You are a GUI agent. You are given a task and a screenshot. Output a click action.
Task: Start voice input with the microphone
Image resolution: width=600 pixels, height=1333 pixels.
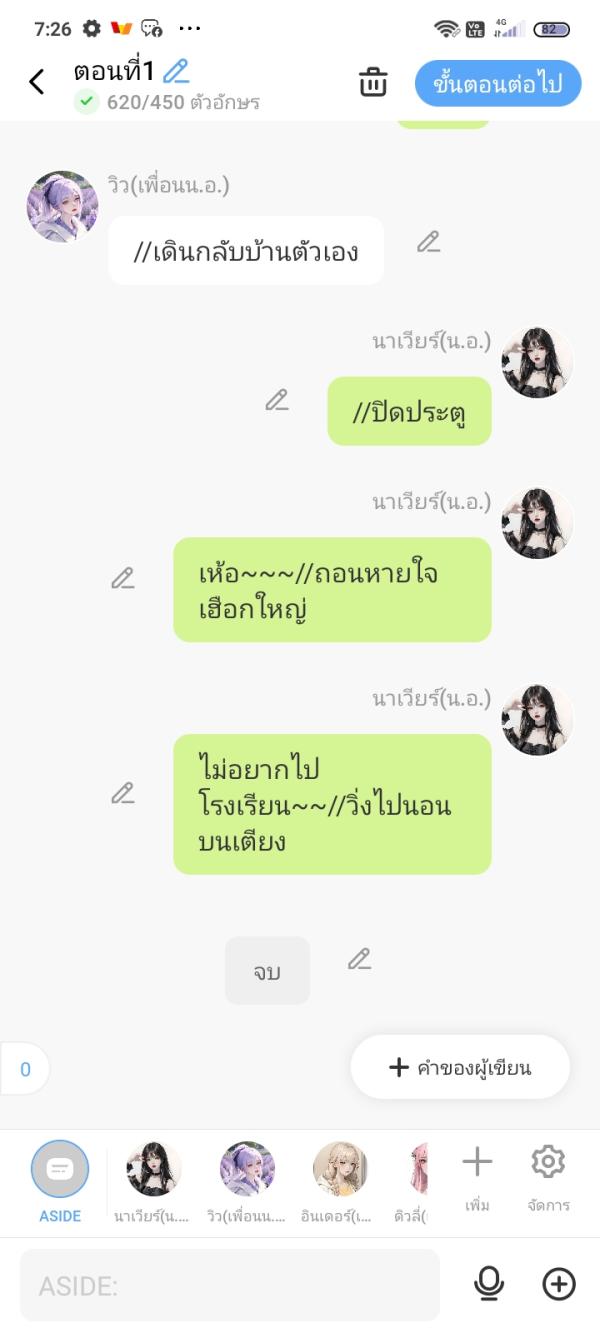point(489,1285)
